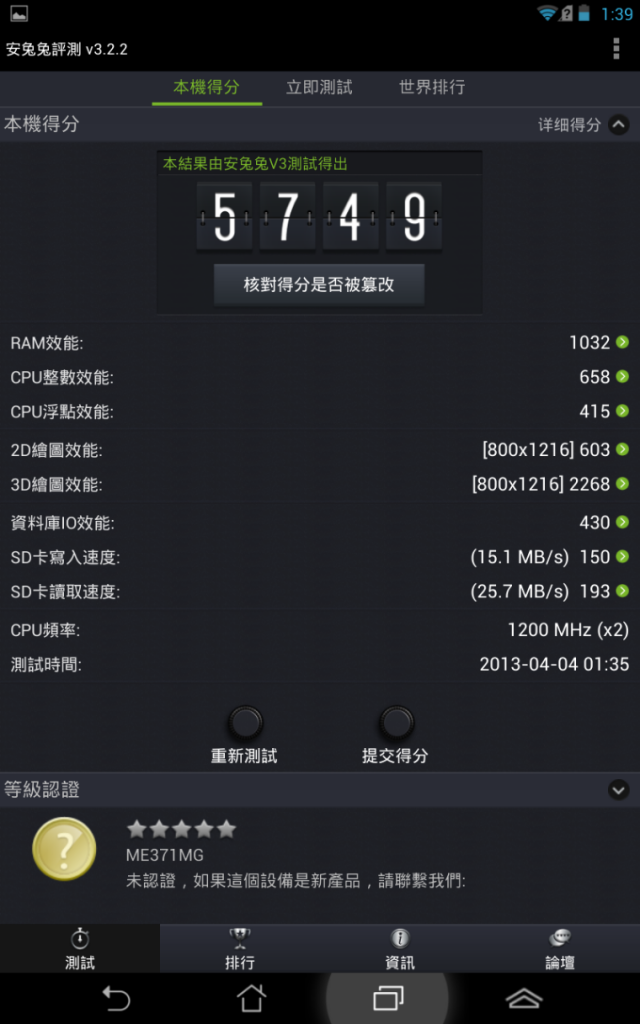Open the 資訊 bottom tab
The width and height of the screenshot is (640, 1025).
pyautogui.click(x=400, y=948)
